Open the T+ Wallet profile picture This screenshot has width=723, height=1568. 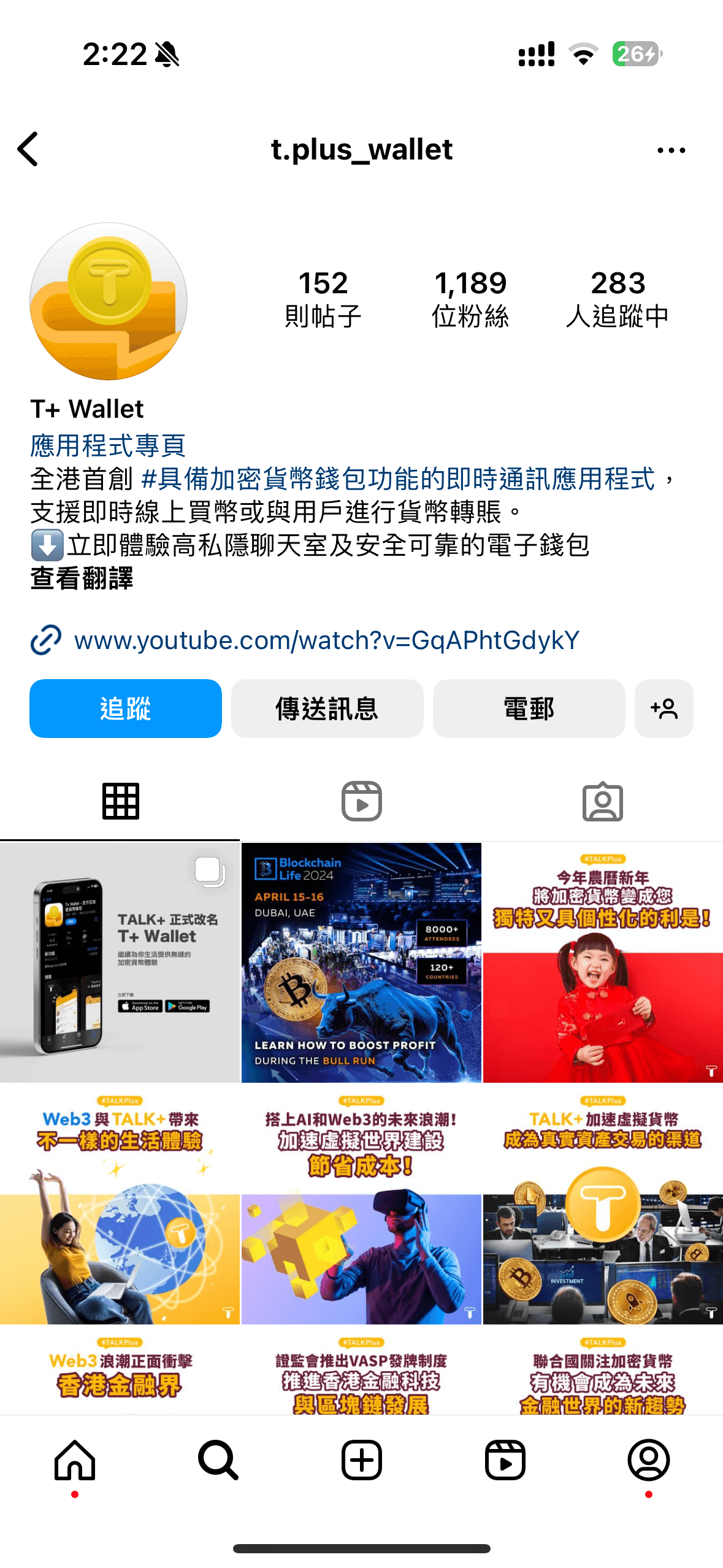pyautogui.click(x=109, y=301)
